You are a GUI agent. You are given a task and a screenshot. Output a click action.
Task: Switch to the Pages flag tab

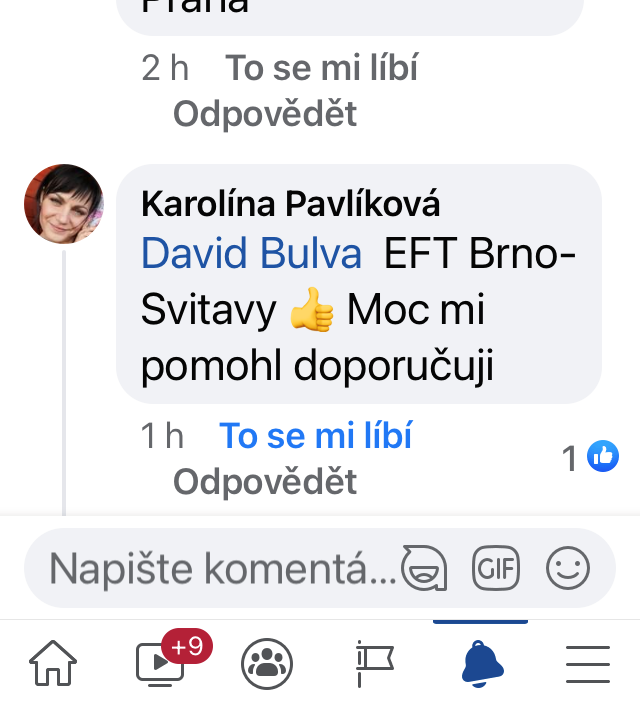374,663
